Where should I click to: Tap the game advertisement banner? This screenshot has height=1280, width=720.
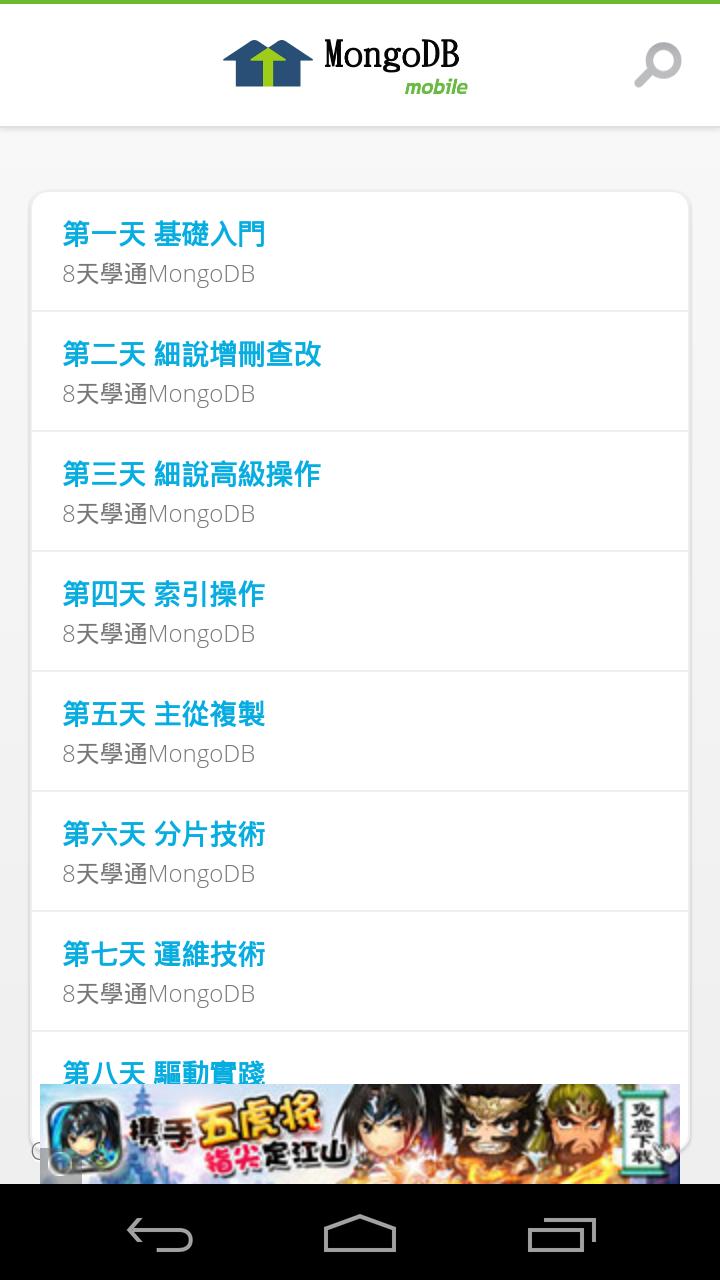click(x=360, y=1134)
